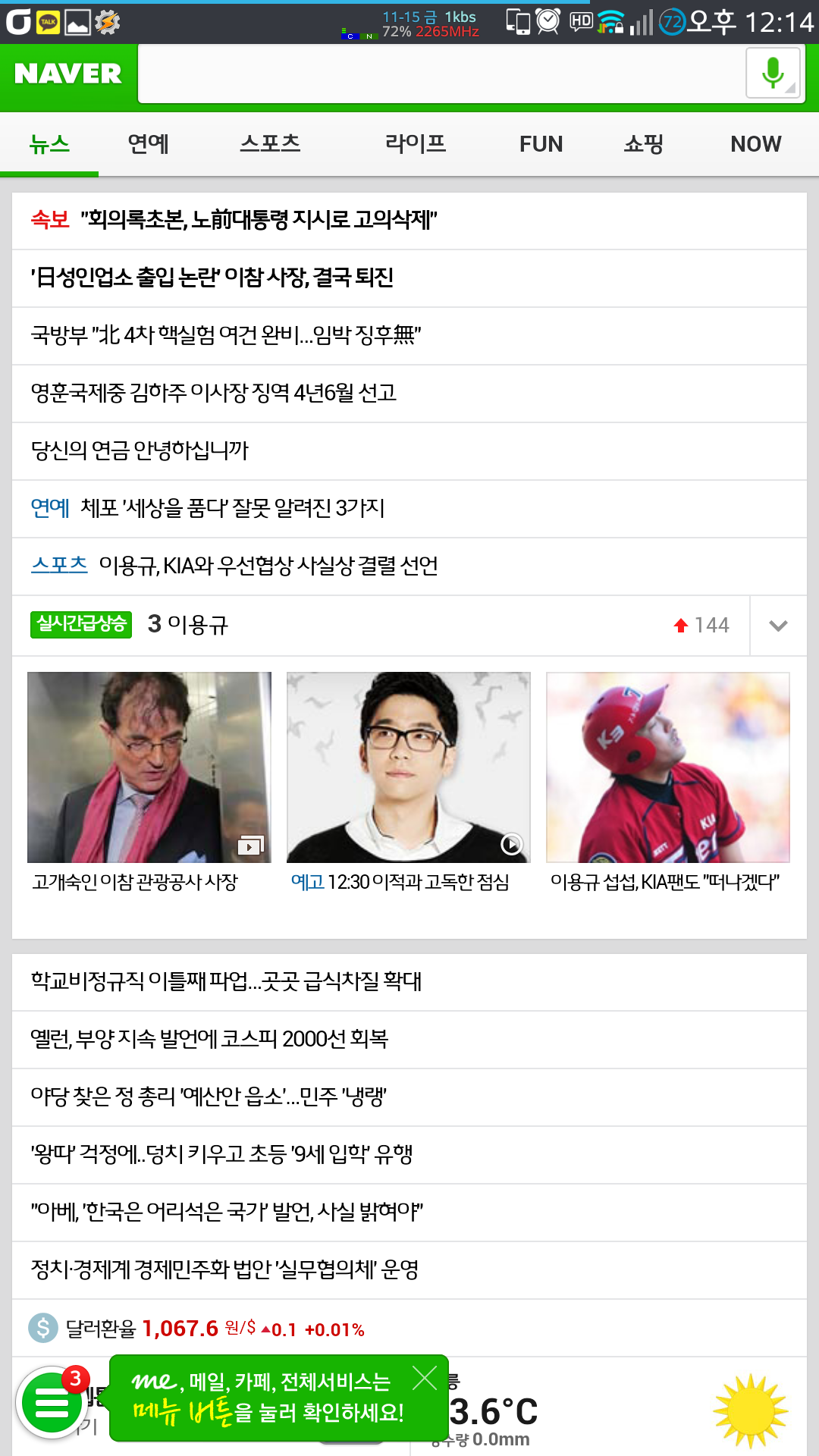Open 이적과 고독한 점심 video preview
The width and height of the screenshot is (819, 1456).
[408, 767]
